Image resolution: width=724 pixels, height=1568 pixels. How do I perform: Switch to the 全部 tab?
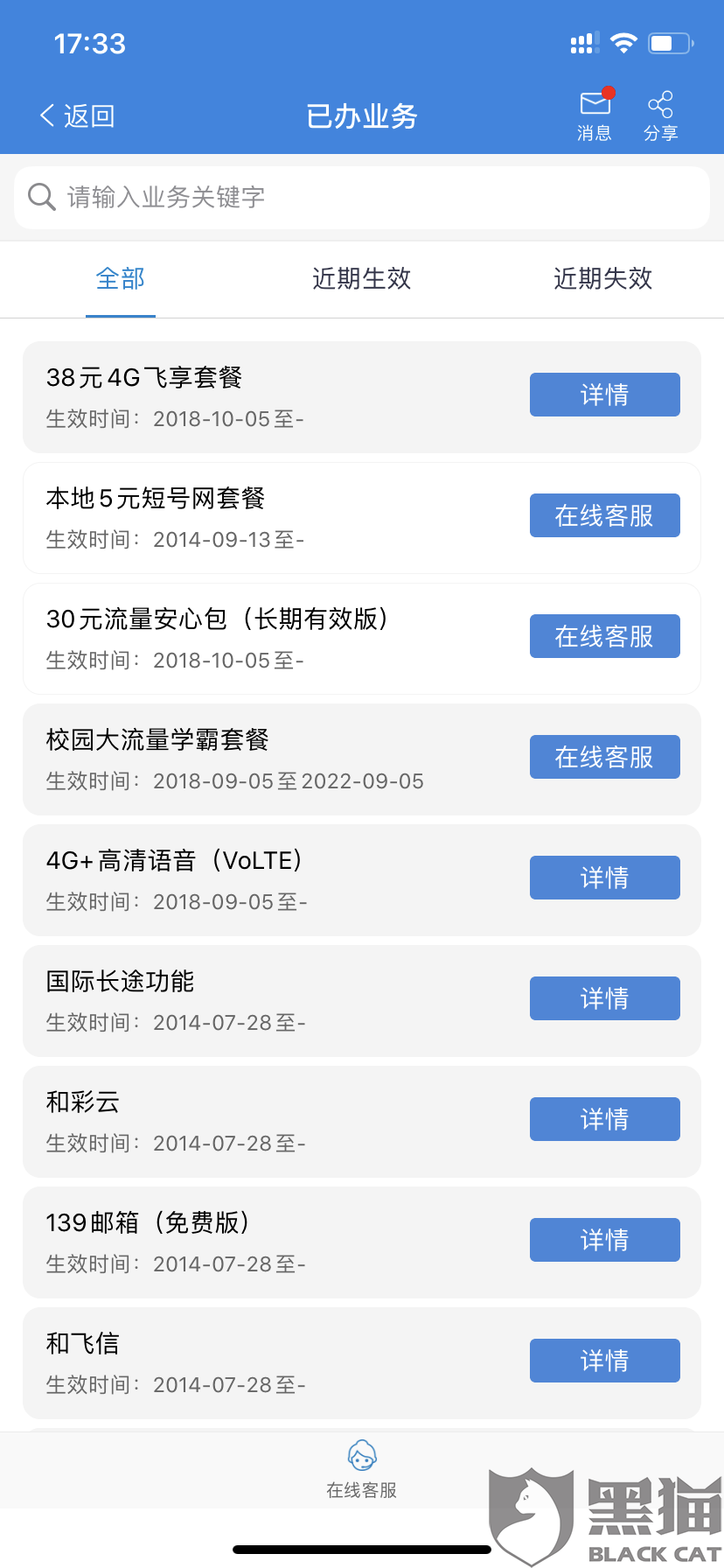click(x=121, y=279)
